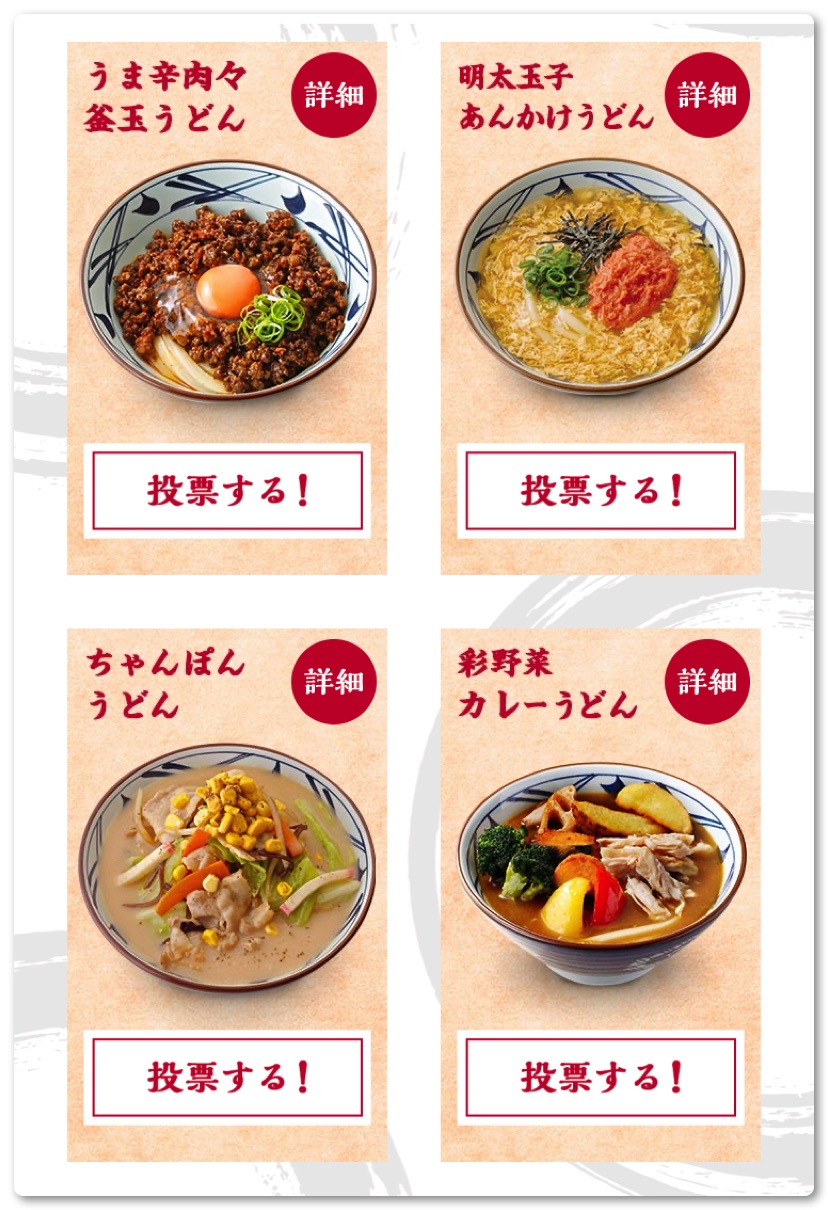The image size is (828, 1210).
Task: Cast a vote for 明太玉子あんかけうどん
Action: [x=601, y=490]
